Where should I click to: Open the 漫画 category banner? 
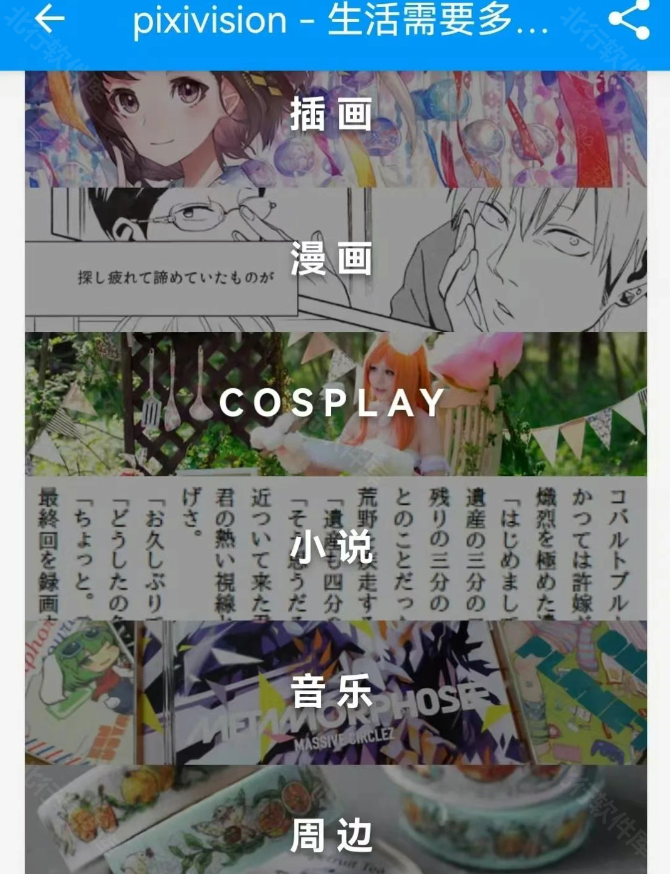[334, 259]
